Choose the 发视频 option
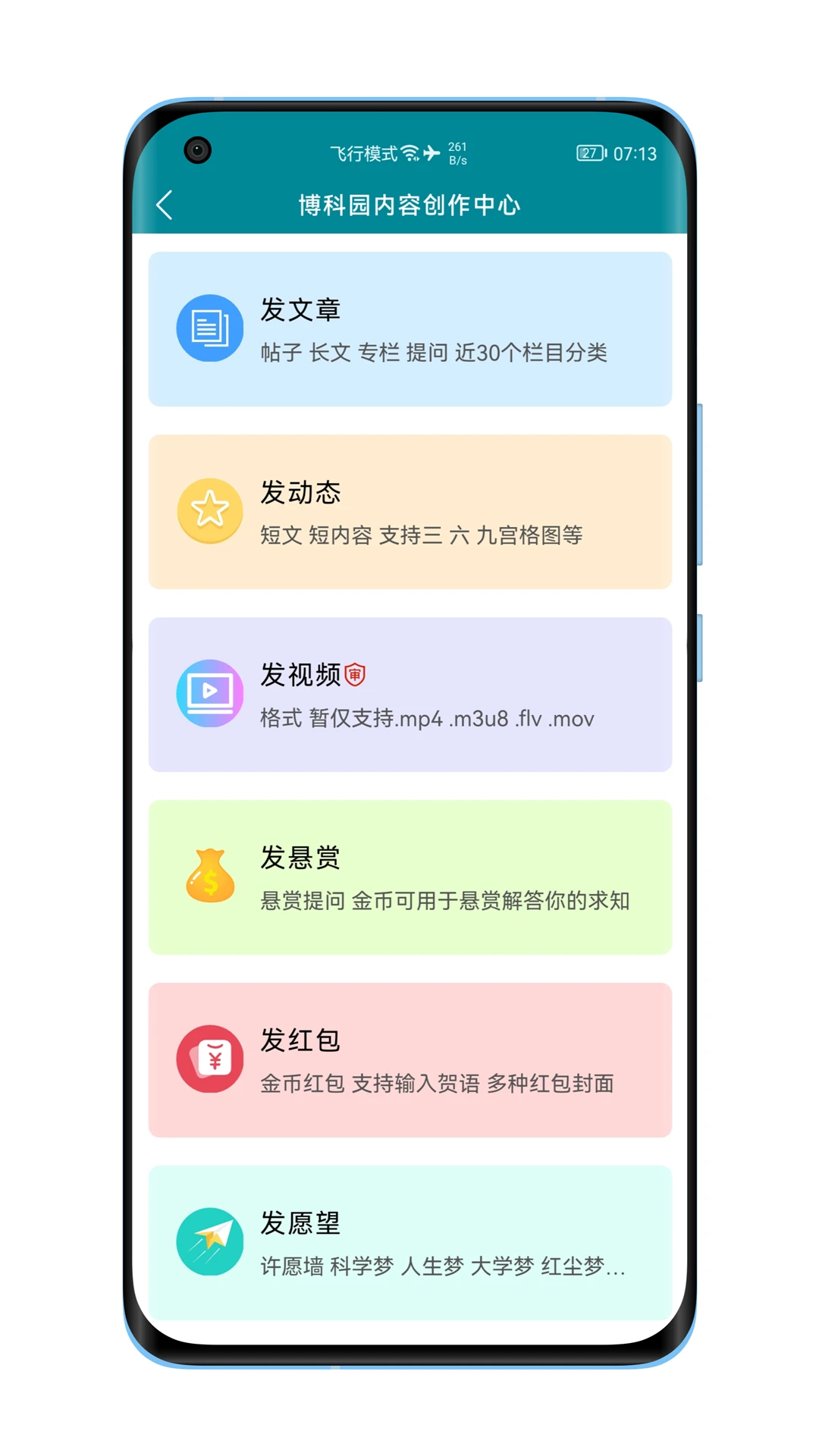This screenshot has height=1456, width=819. point(410,695)
